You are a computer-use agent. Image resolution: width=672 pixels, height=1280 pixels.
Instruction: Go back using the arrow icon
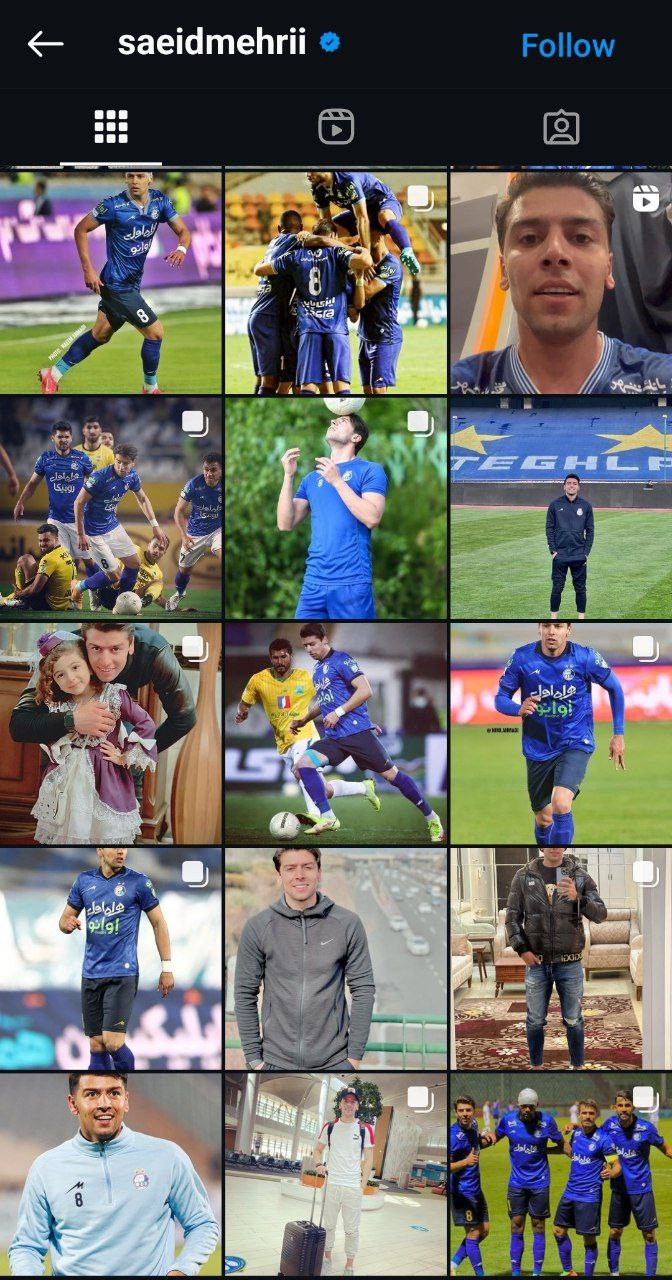(x=45, y=44)
